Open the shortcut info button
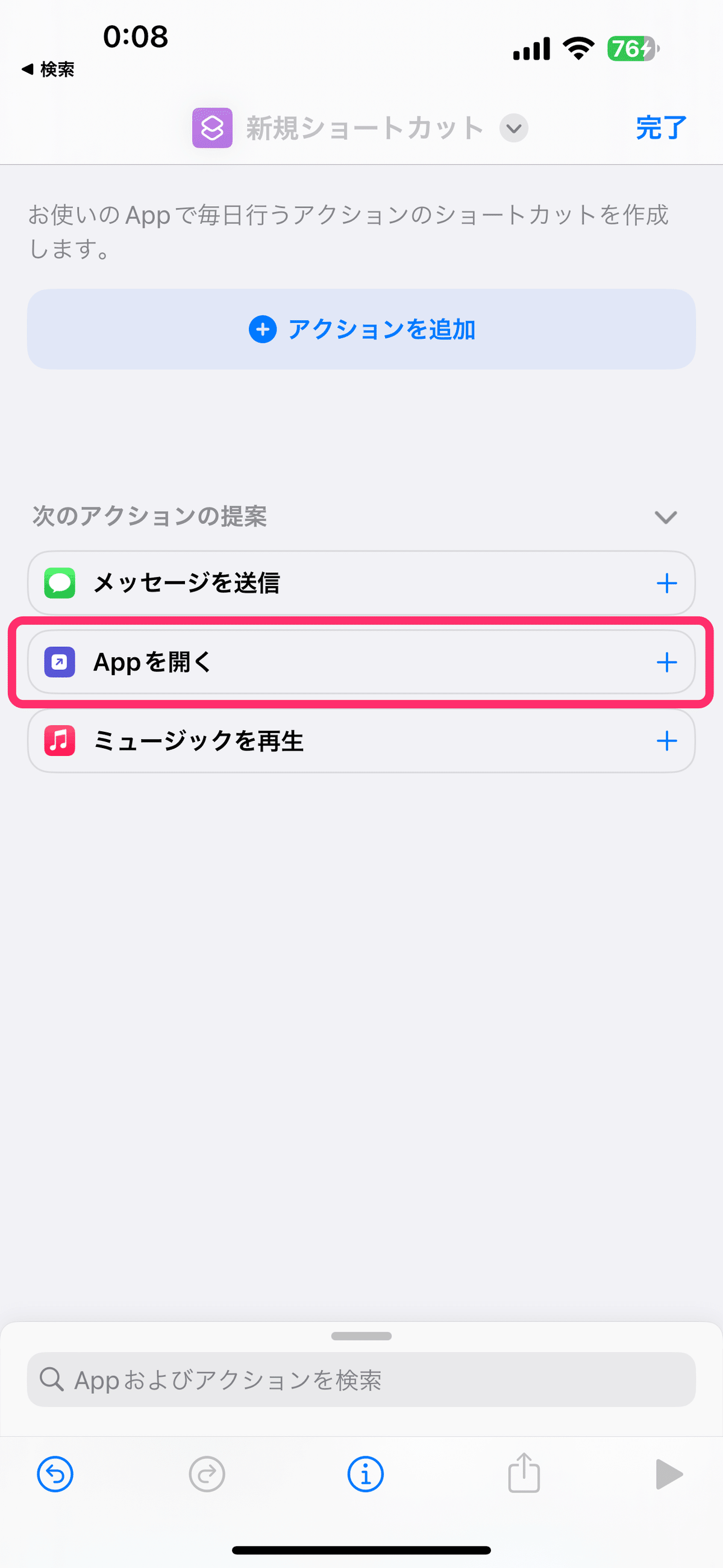This screenshot has width=723, height=1568. tap(365, 1475)
